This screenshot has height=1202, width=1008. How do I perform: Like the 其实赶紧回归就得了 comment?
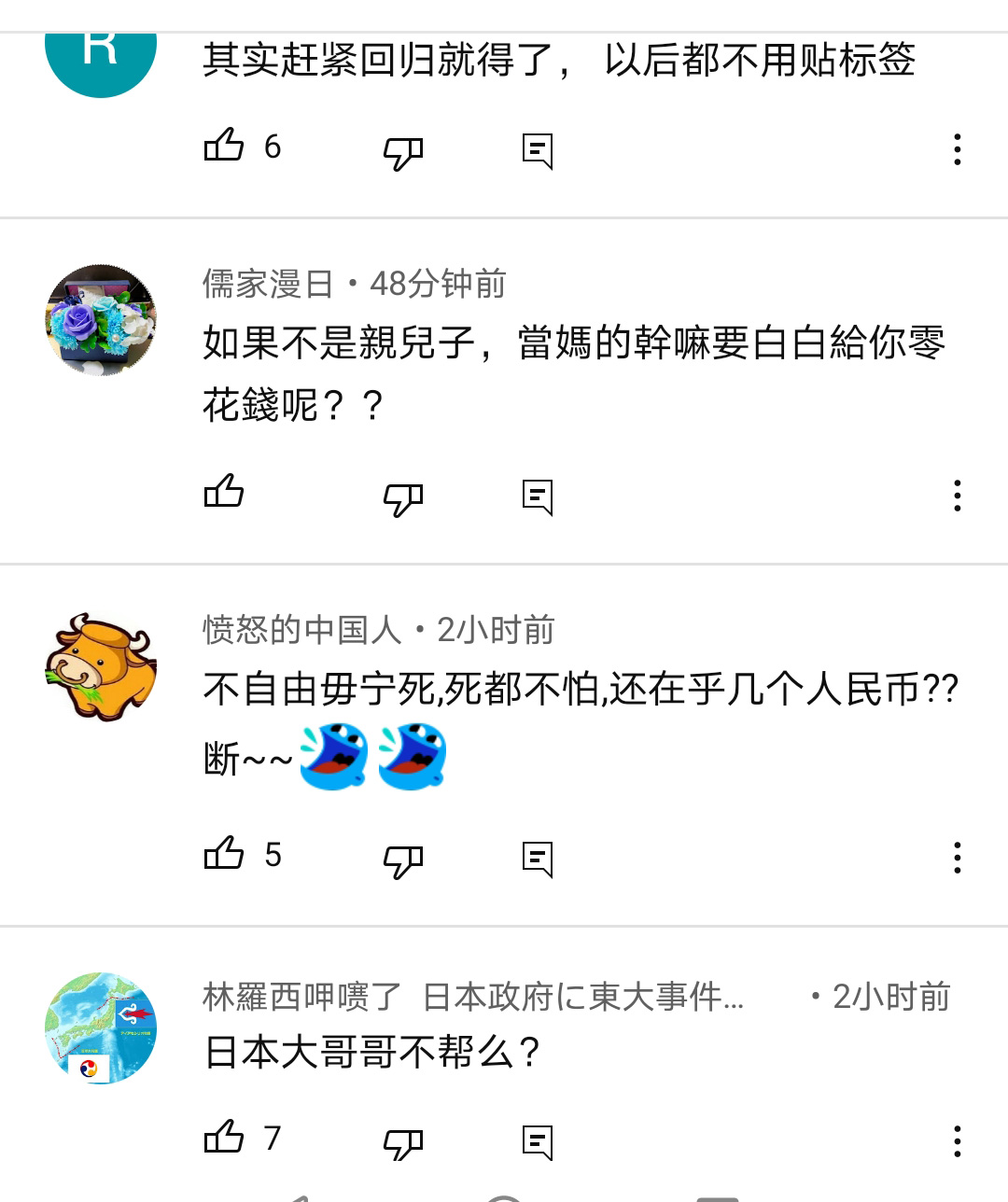[x=224, y=146]
